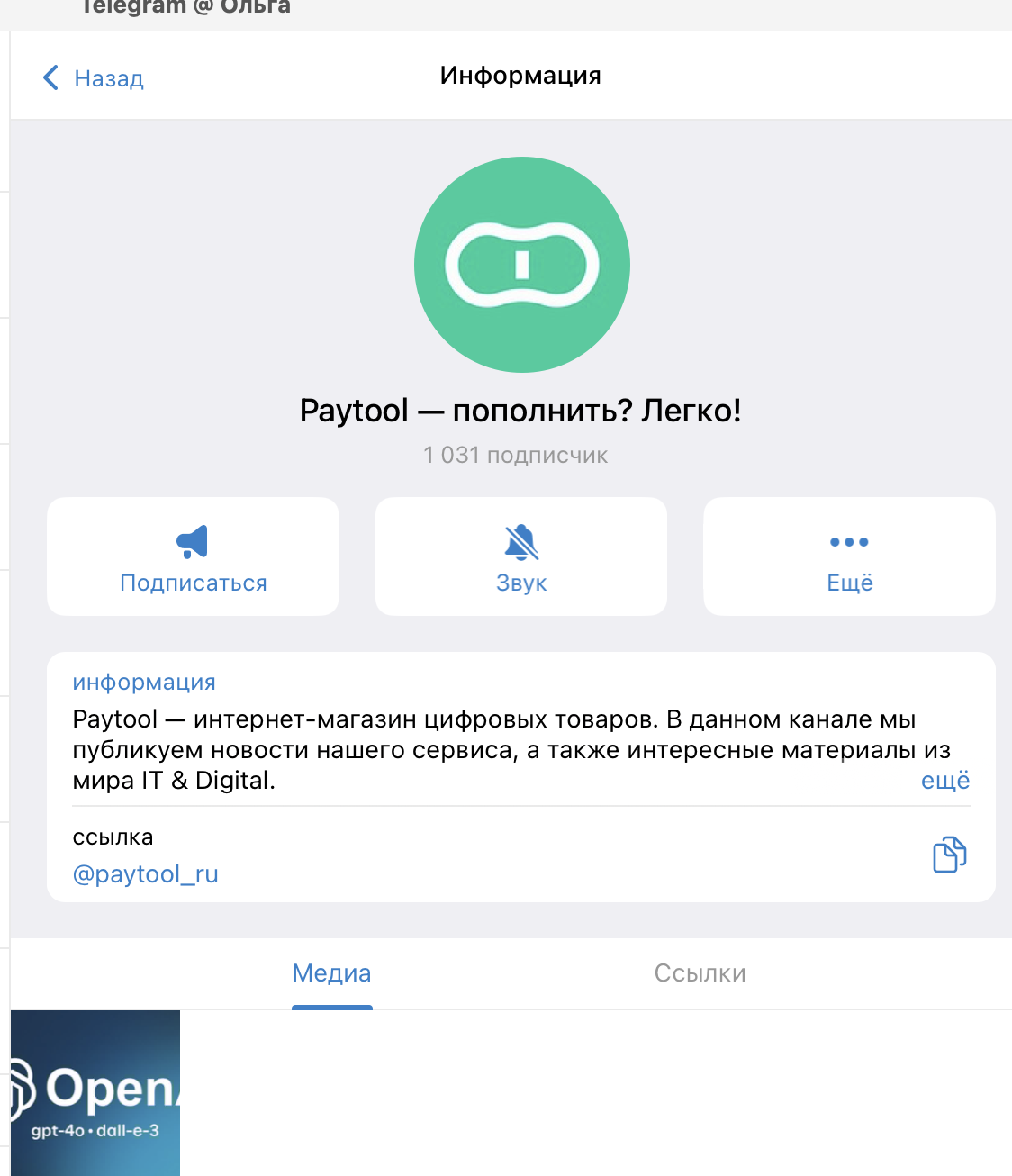Open the @paytool_ru channel link

click(145, 873)
